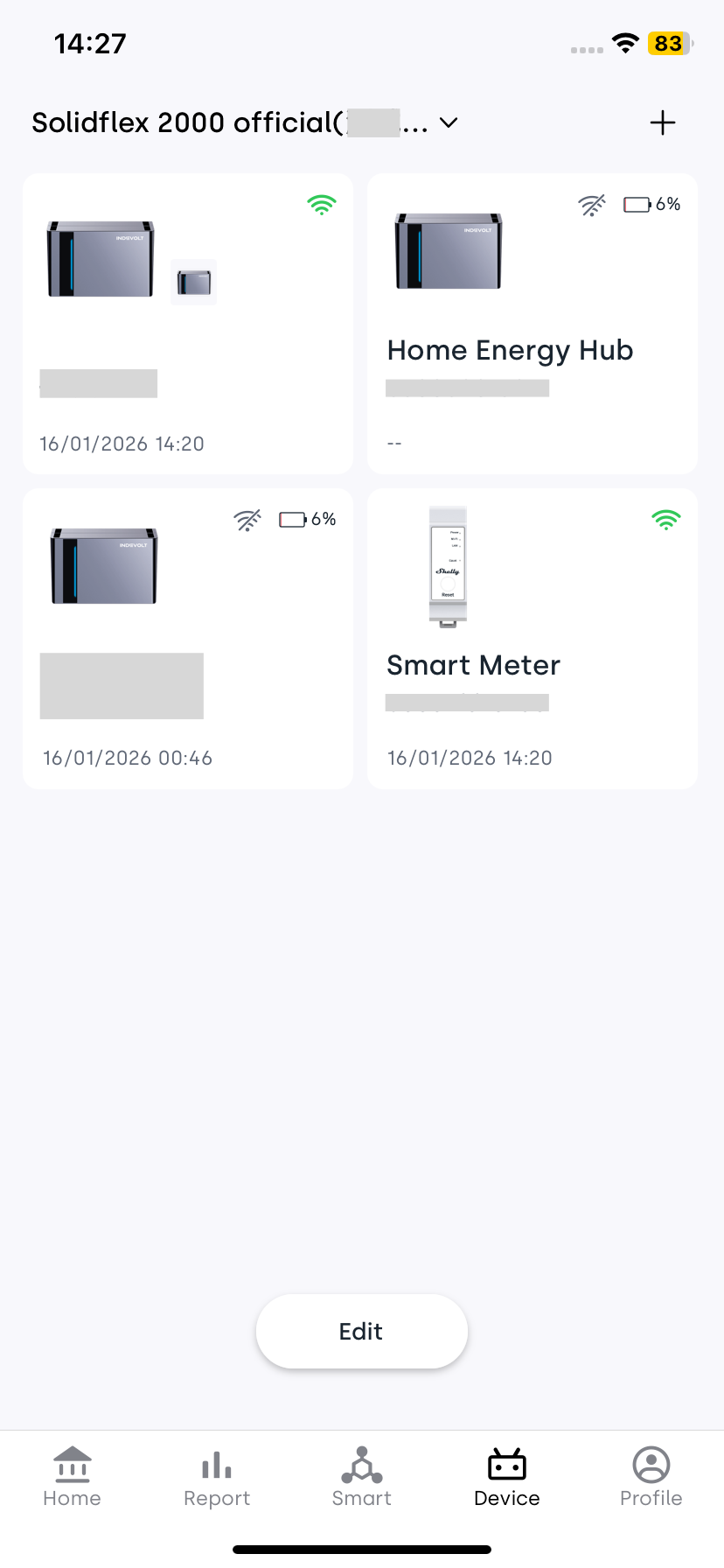Expand the Solidflex 2000 official home dropdown

[x=448, y=122]
